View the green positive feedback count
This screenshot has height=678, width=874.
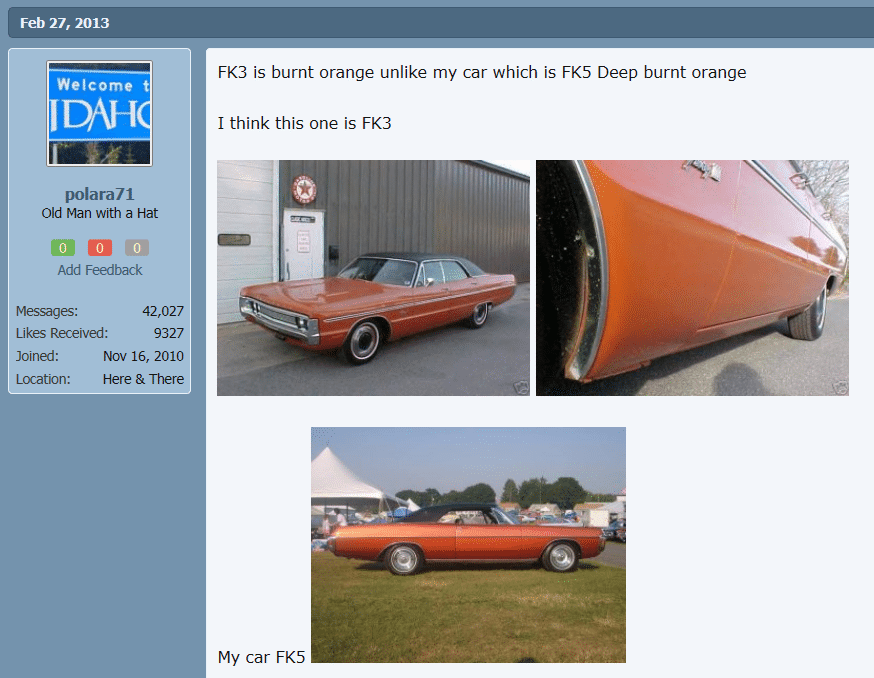(63, 248)
